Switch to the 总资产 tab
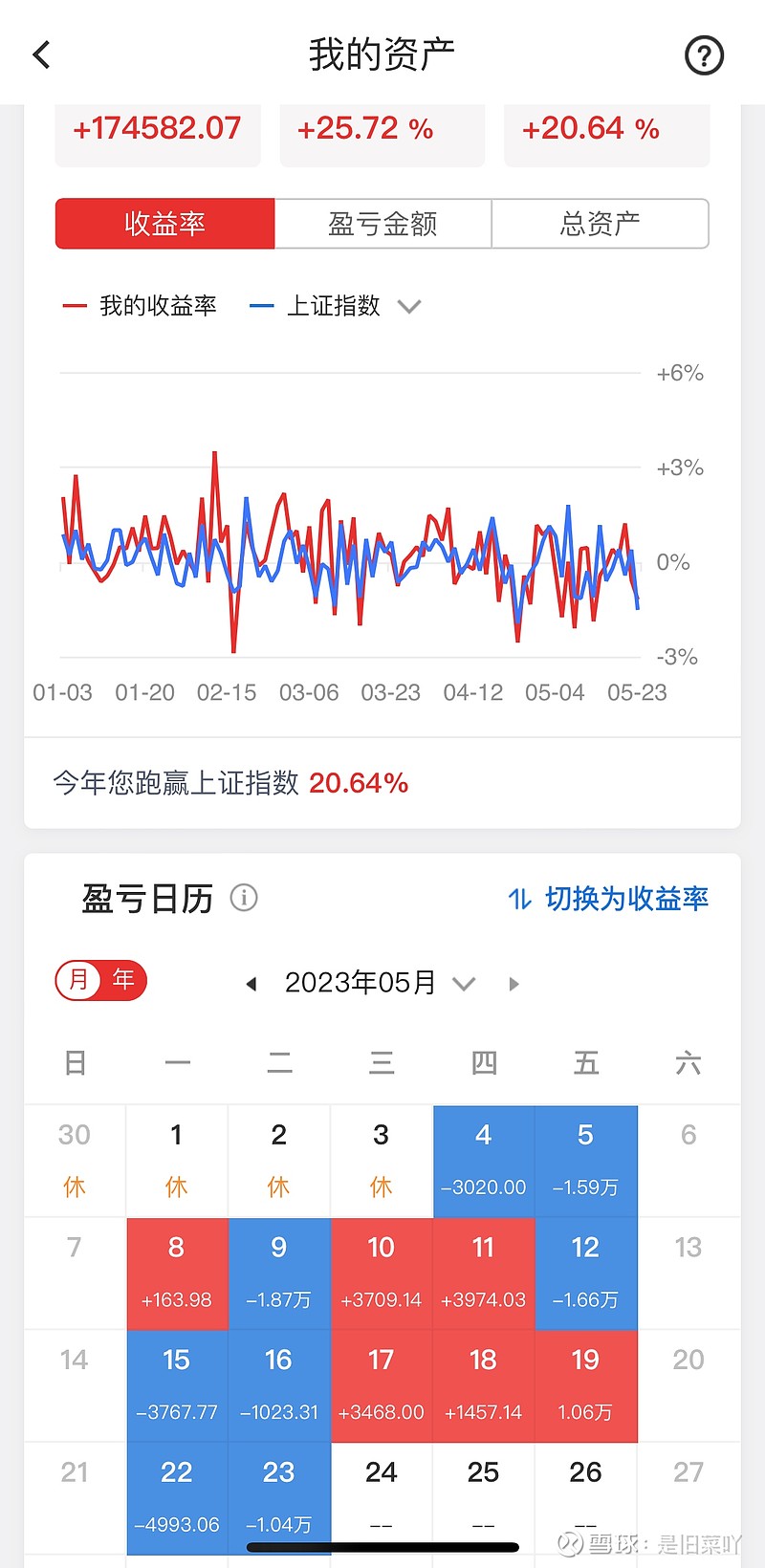 [x=601, y=224]
